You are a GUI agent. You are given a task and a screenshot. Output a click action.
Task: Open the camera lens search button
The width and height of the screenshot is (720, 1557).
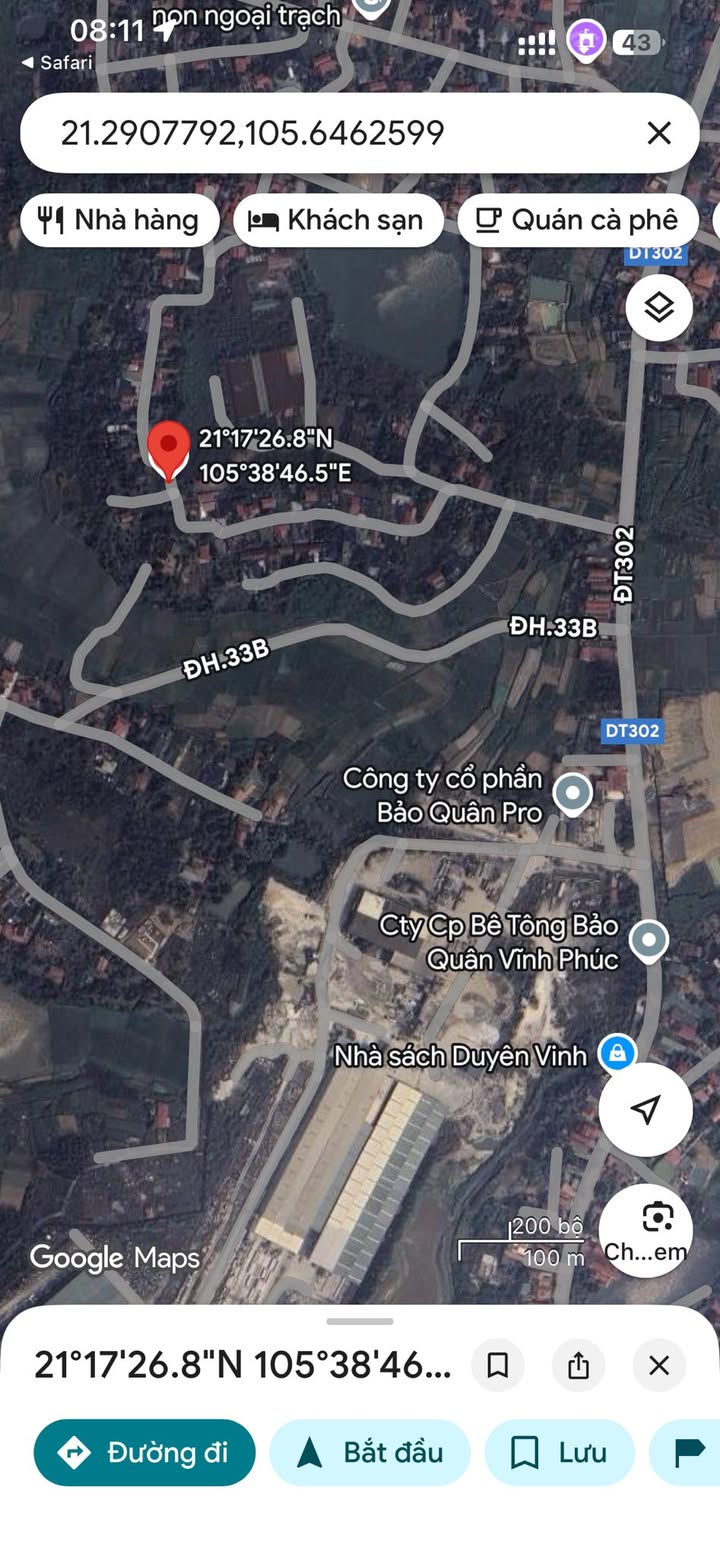click(x=646, y=1230)
